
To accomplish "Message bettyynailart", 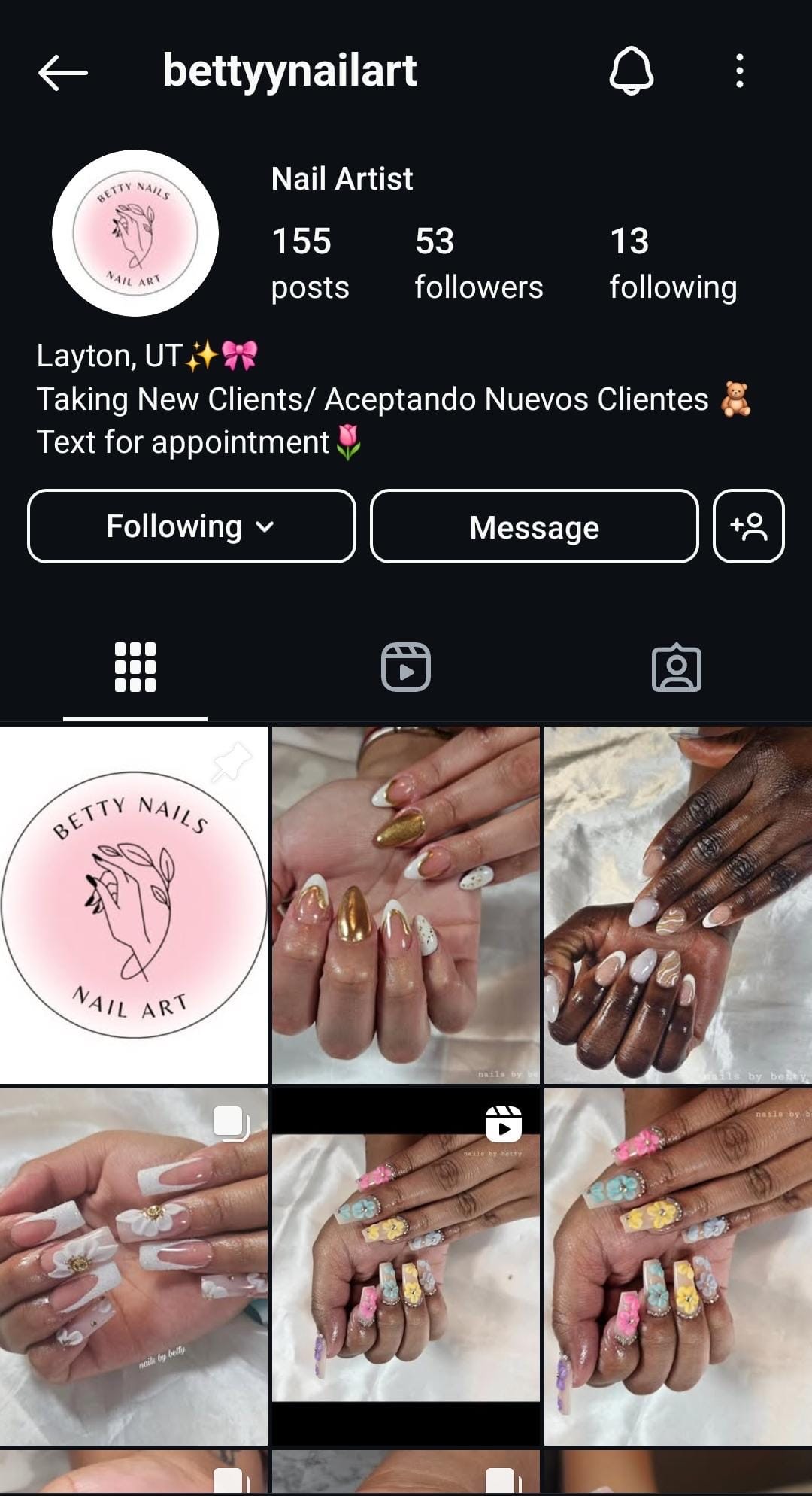I will [x=534, y=526].
